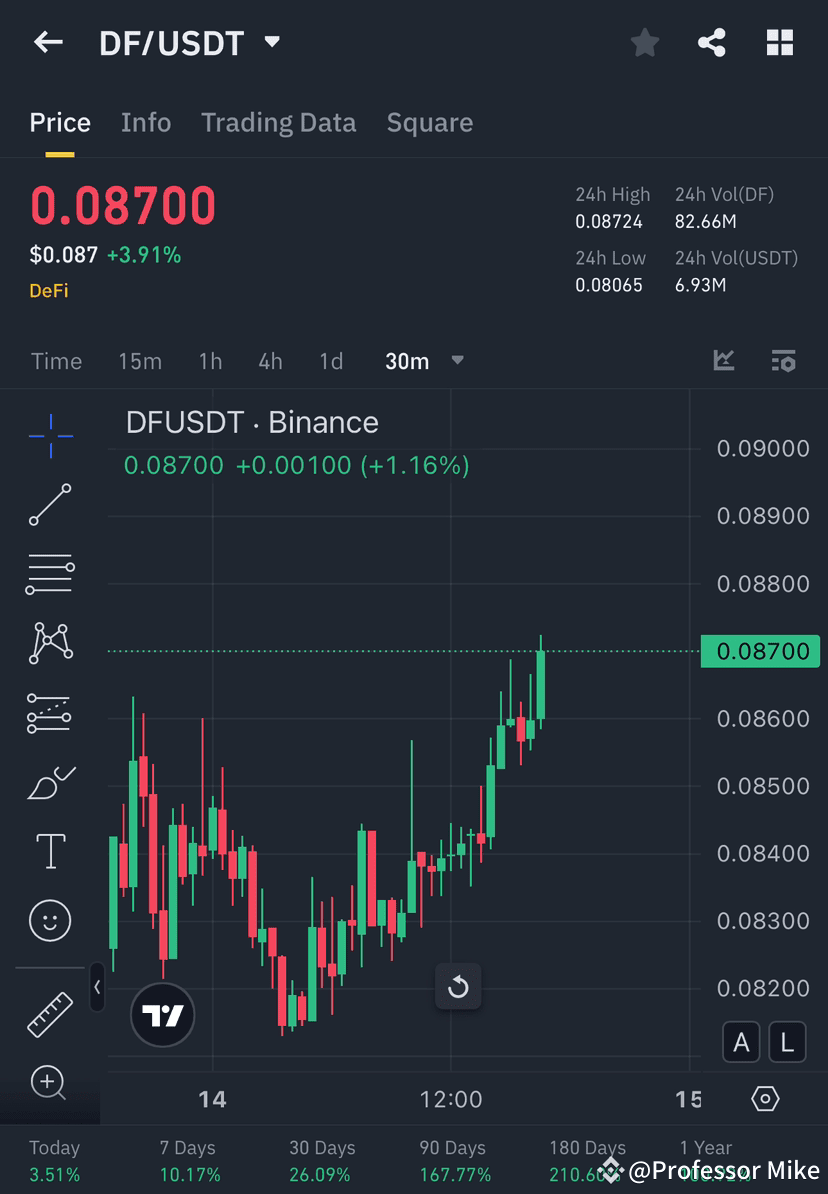Toggle auto-scale with the A button
The width and height of the screenshot is (828, 1194).
tap(741, 1042)
